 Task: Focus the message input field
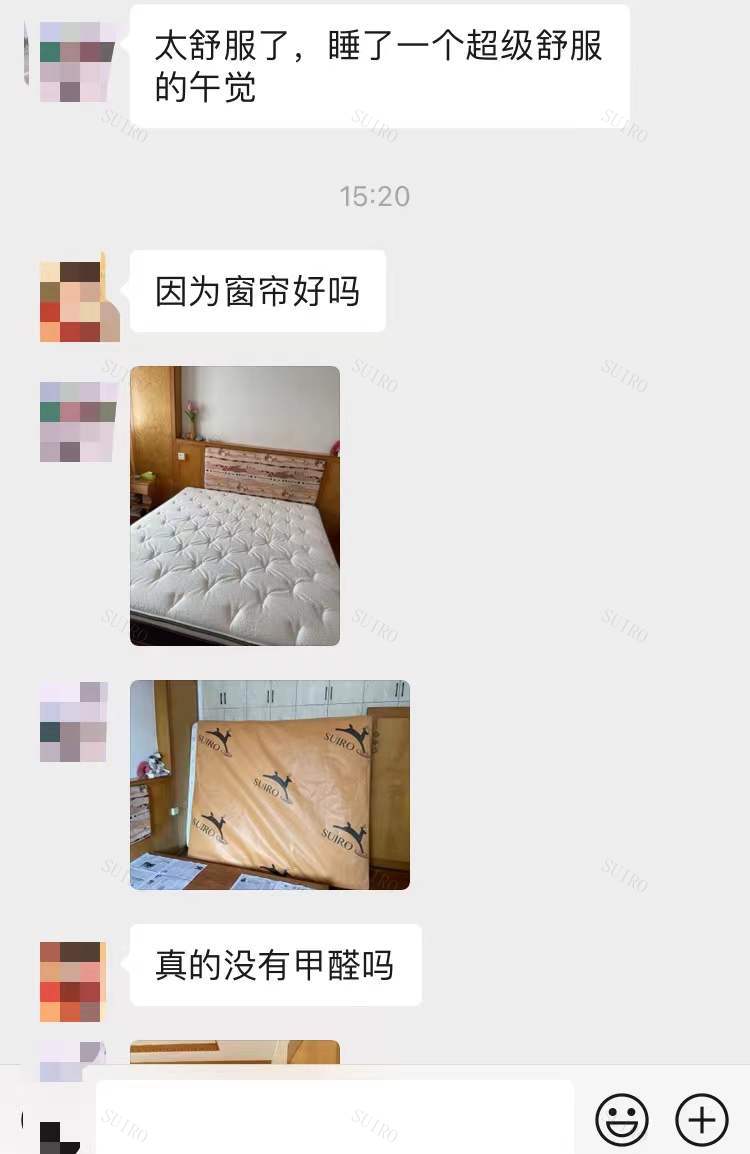click(x=335, y=1118)
